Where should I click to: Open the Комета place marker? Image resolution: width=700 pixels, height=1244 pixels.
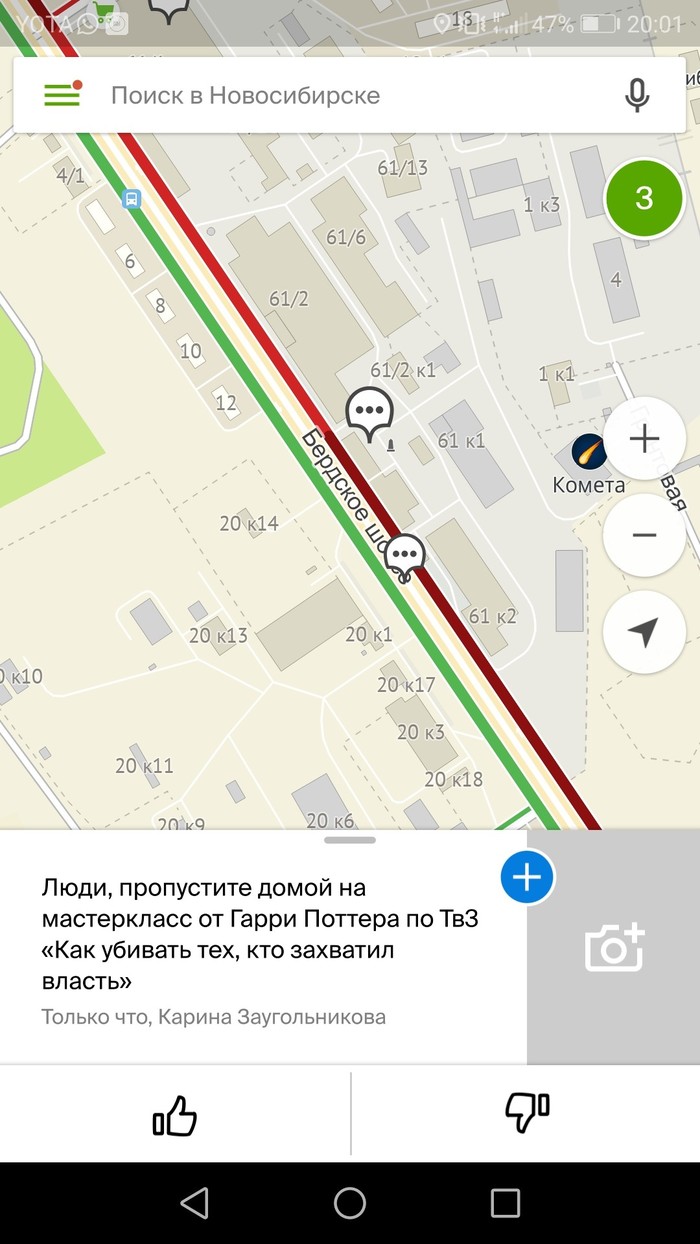pyautogui.click(x=589, y=452)
